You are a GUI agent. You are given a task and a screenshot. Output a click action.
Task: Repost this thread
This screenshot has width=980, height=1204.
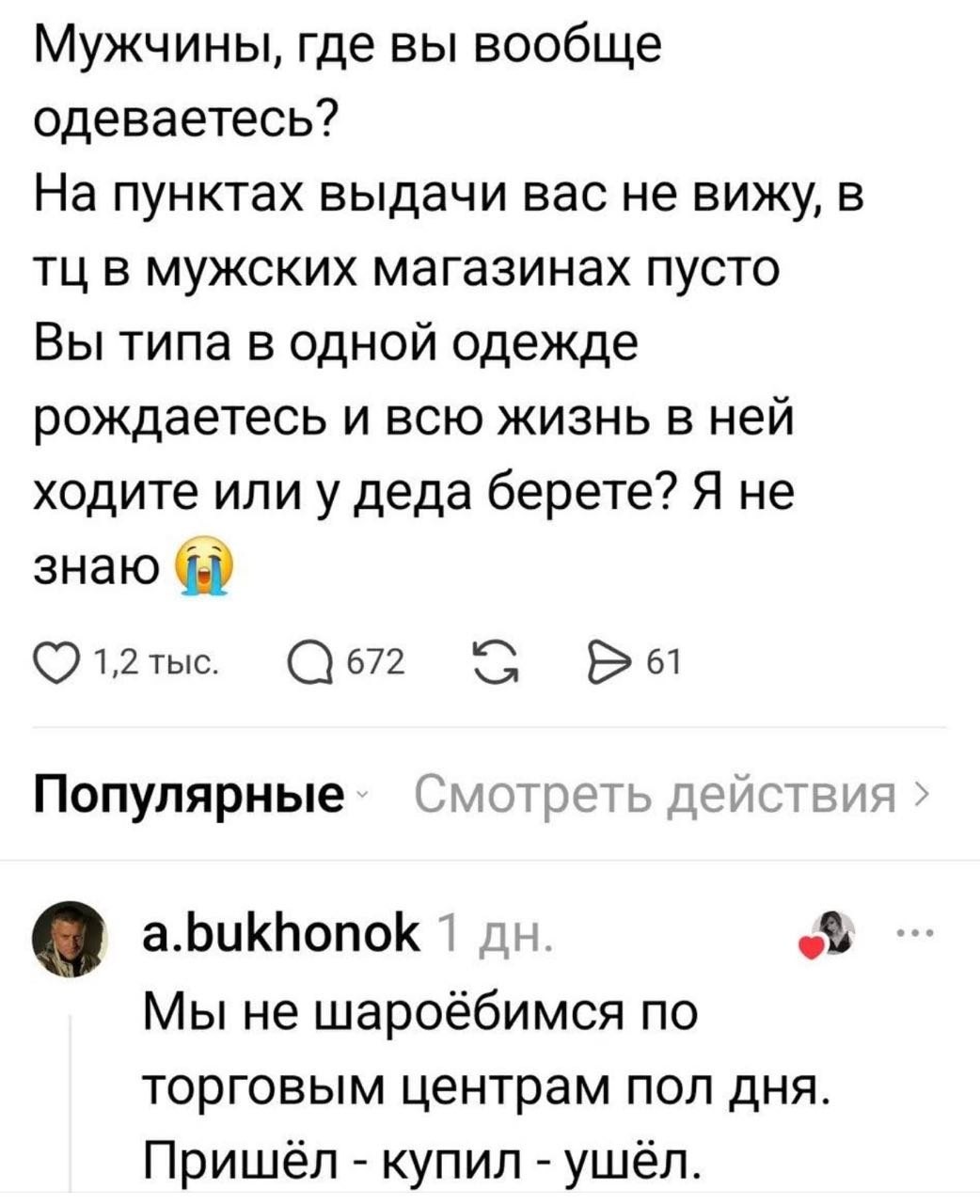[496, 663]
